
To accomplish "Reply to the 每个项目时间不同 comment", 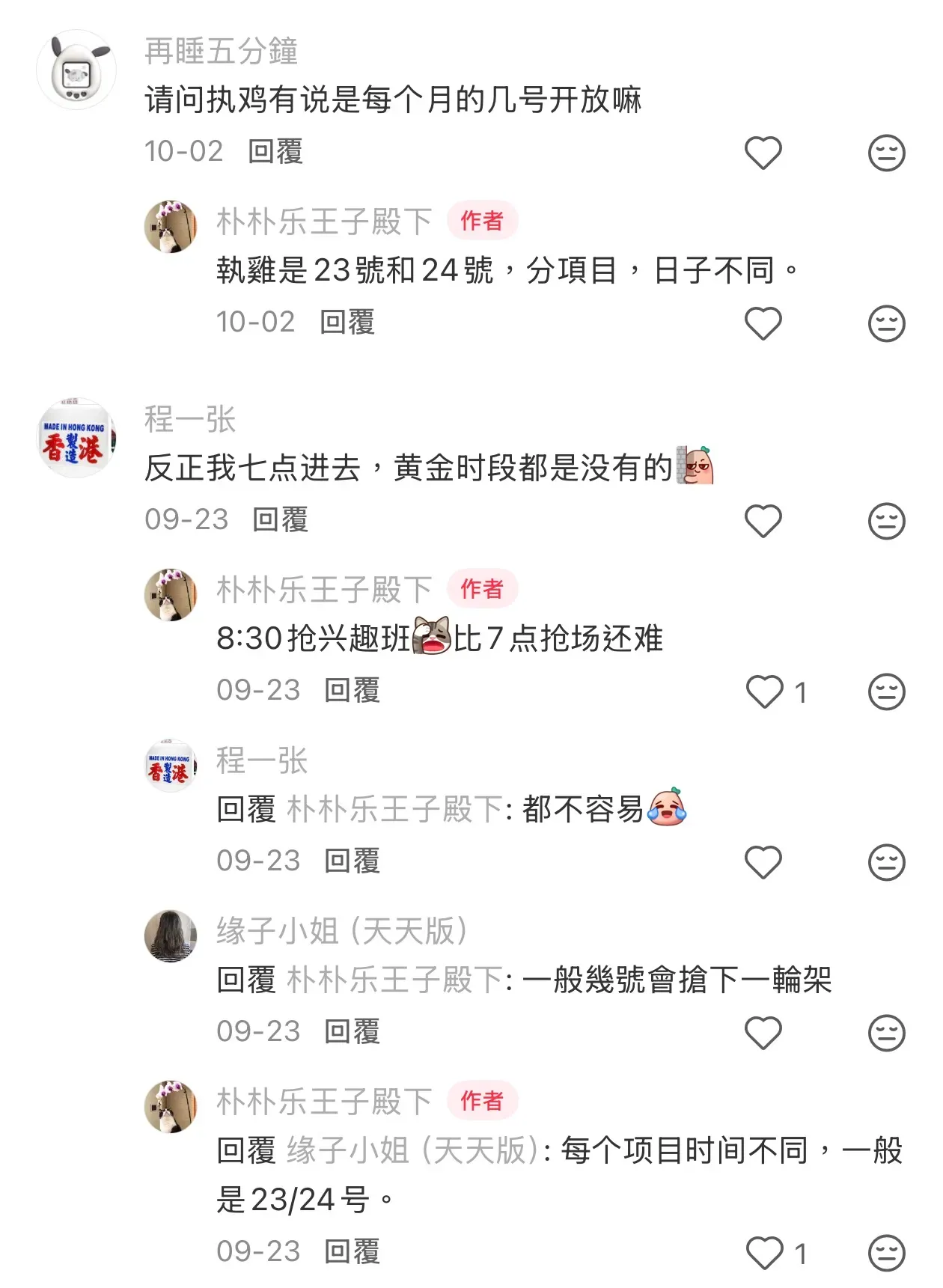I will pos(352,1251).
